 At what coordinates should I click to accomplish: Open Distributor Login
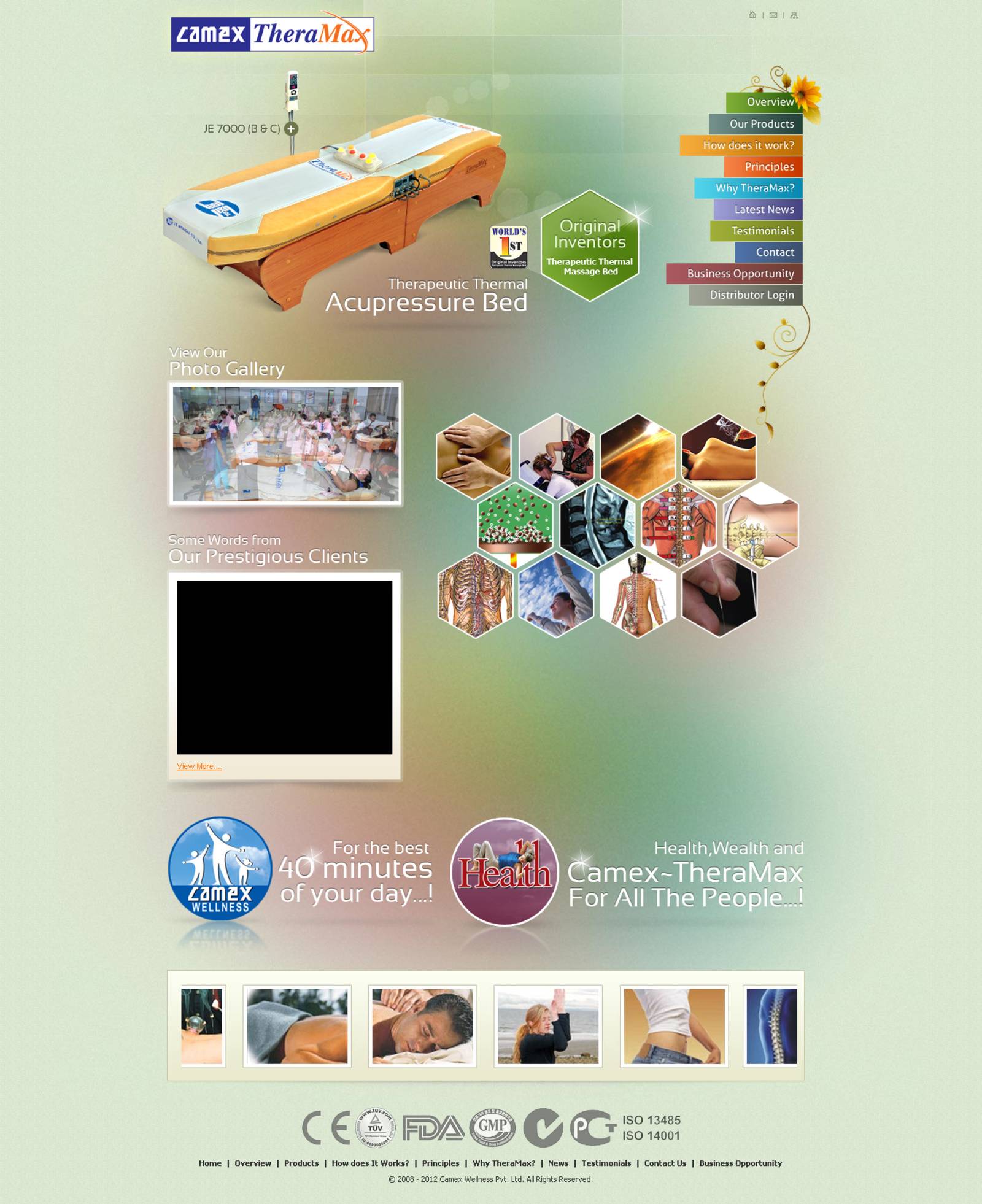[x=751, y=295]
